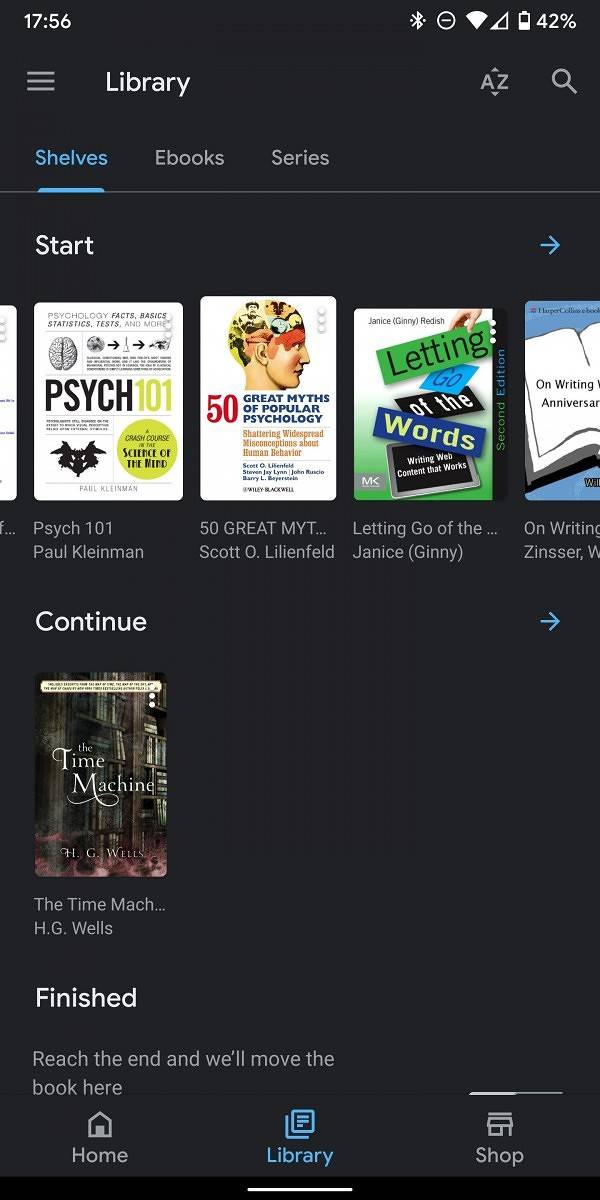Screen dimensions: 600x1200
Task: Open The Time Machine book
Action: click(x=101, y=775)
